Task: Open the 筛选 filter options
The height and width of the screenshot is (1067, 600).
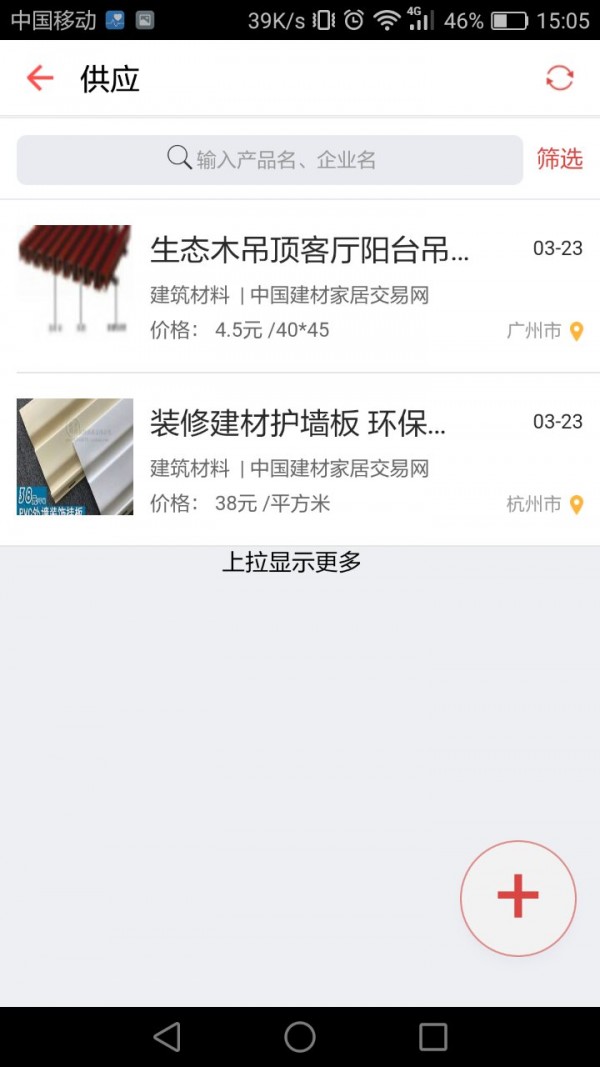Action: tap(559, 159)
